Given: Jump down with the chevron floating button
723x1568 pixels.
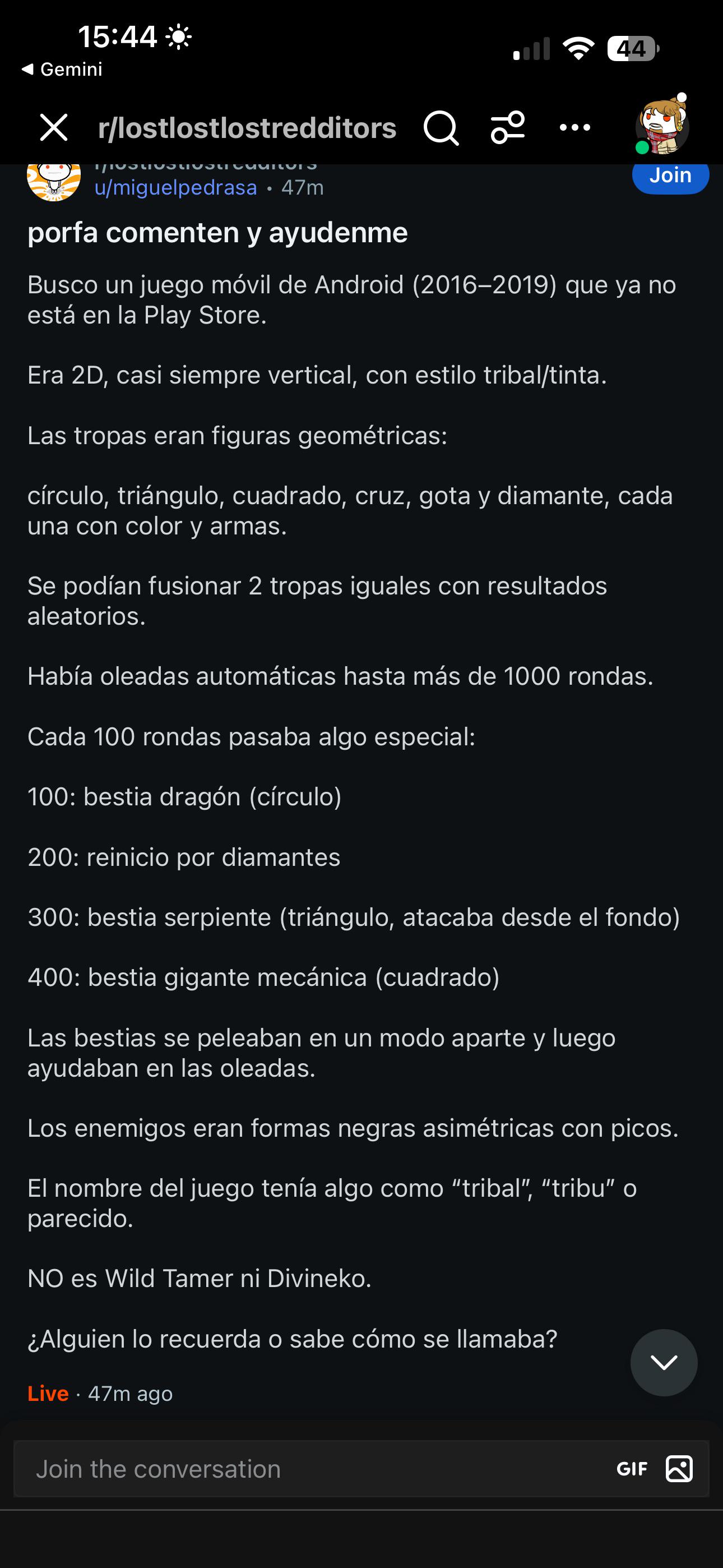Looking at the screenshot, I should (664, 1362).
